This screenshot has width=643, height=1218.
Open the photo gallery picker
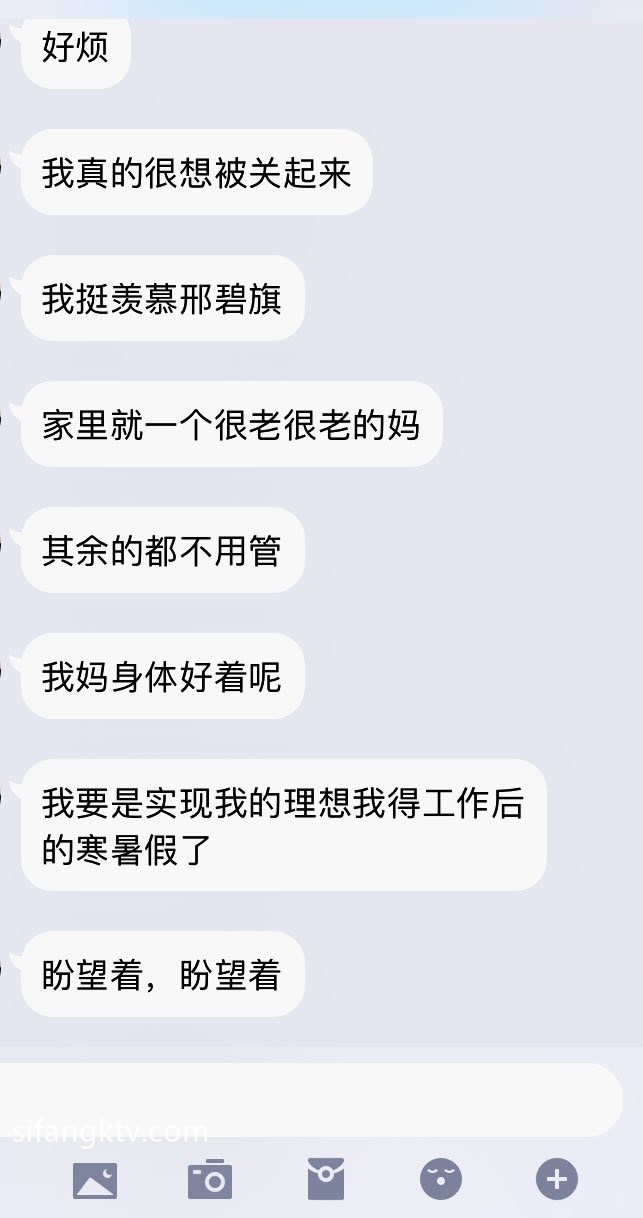95,1180
